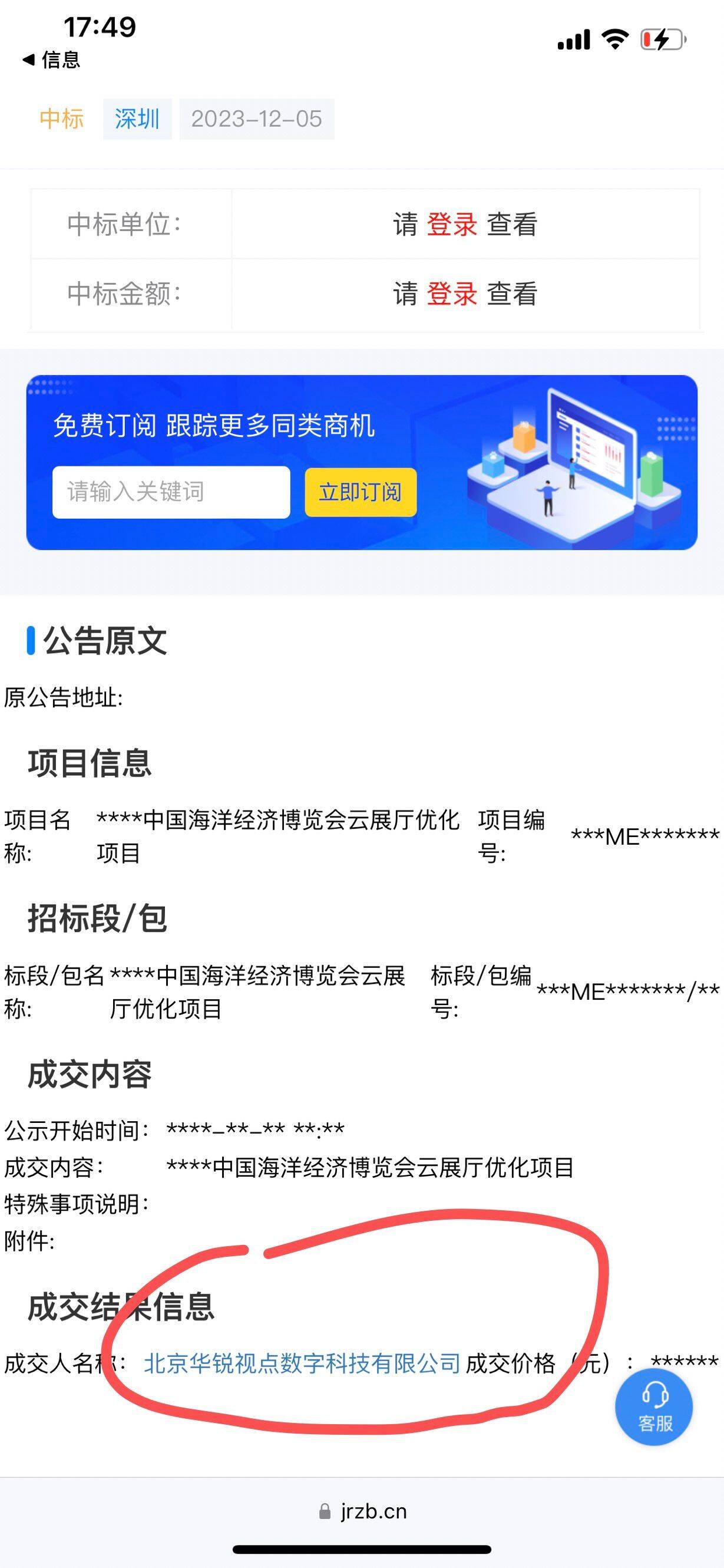Open the 客服 customer service button
Image resolution: width=724 pixels, height=1568 pixels.
pos(654,1406)
